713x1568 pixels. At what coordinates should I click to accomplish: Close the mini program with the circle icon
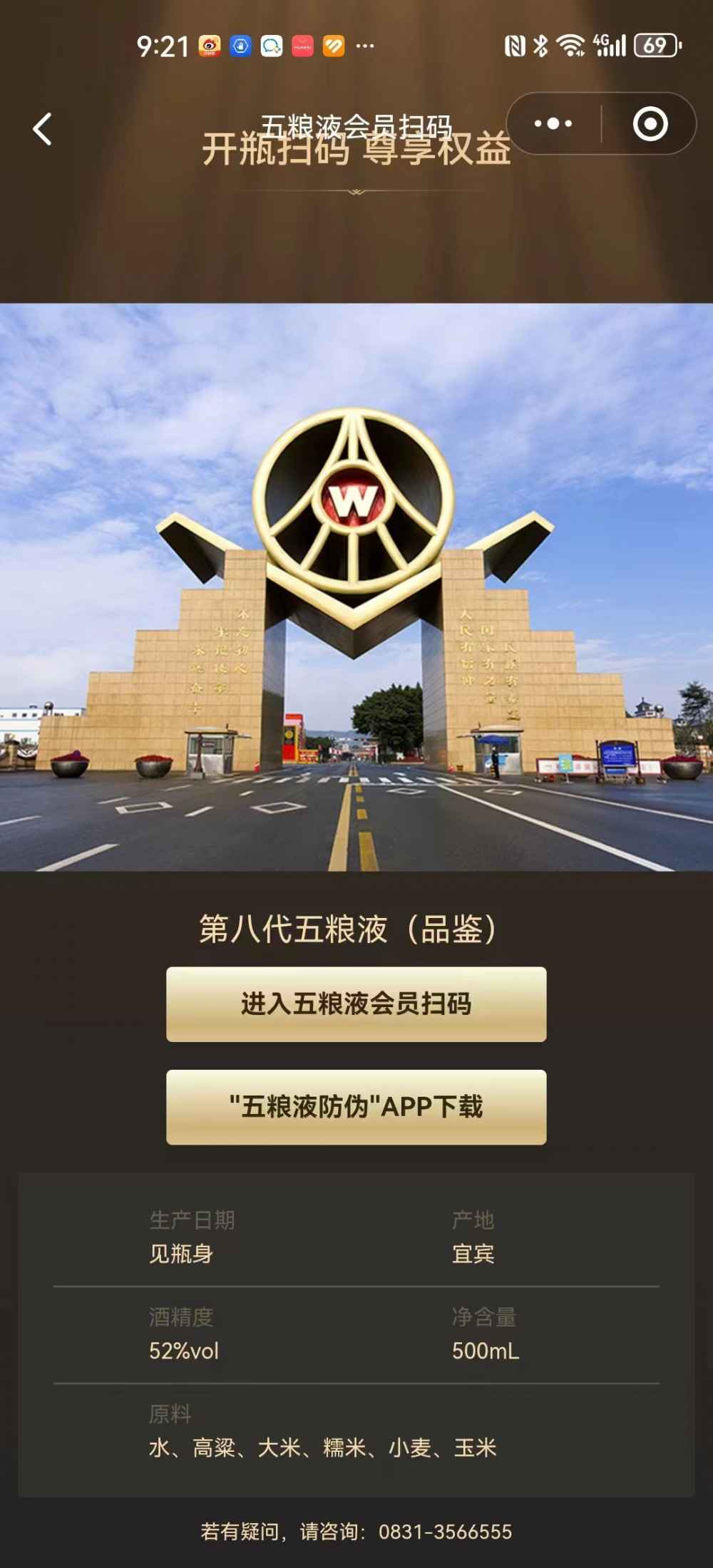(650, 124)
